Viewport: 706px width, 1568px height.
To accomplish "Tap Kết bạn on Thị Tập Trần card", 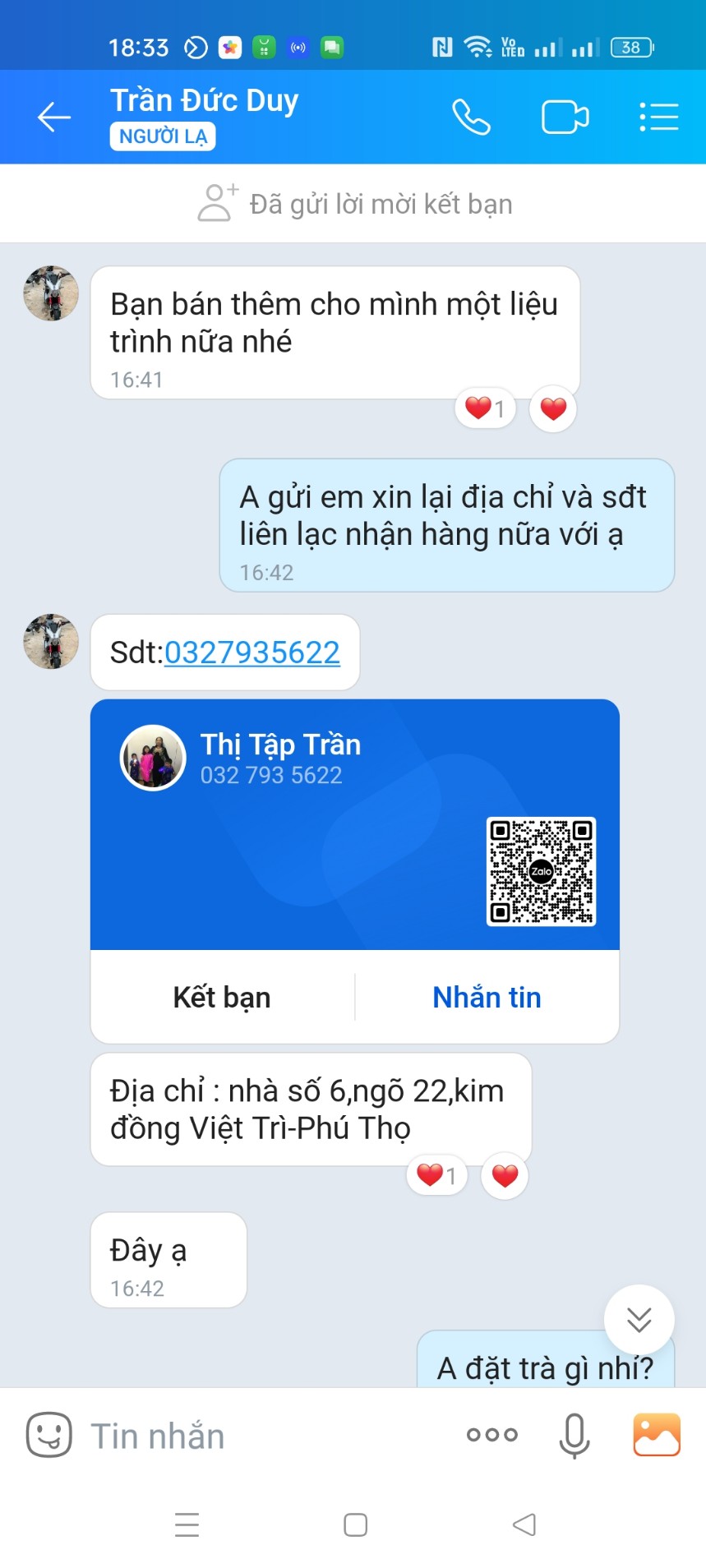I will pyautogui.click(x=222, y=997).
